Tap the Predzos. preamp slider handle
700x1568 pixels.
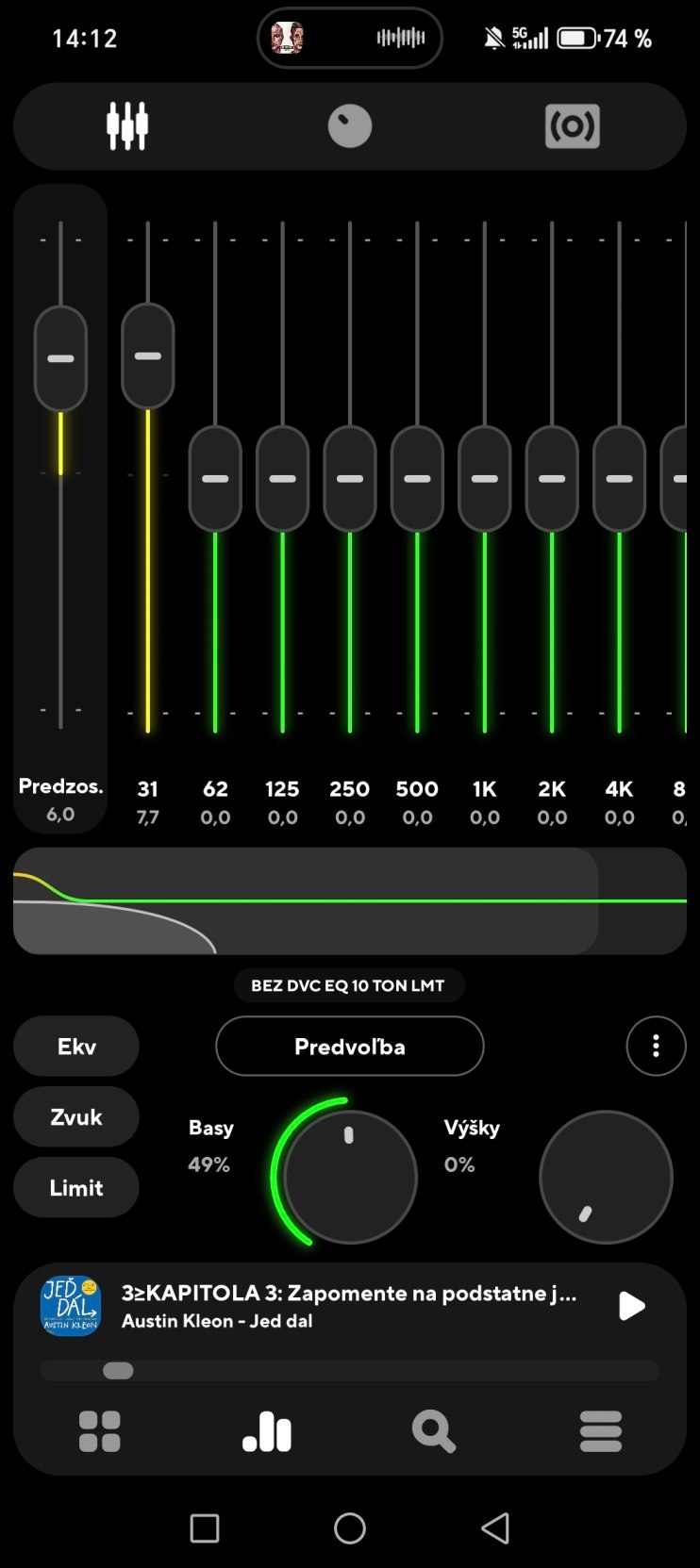[60, 359]
